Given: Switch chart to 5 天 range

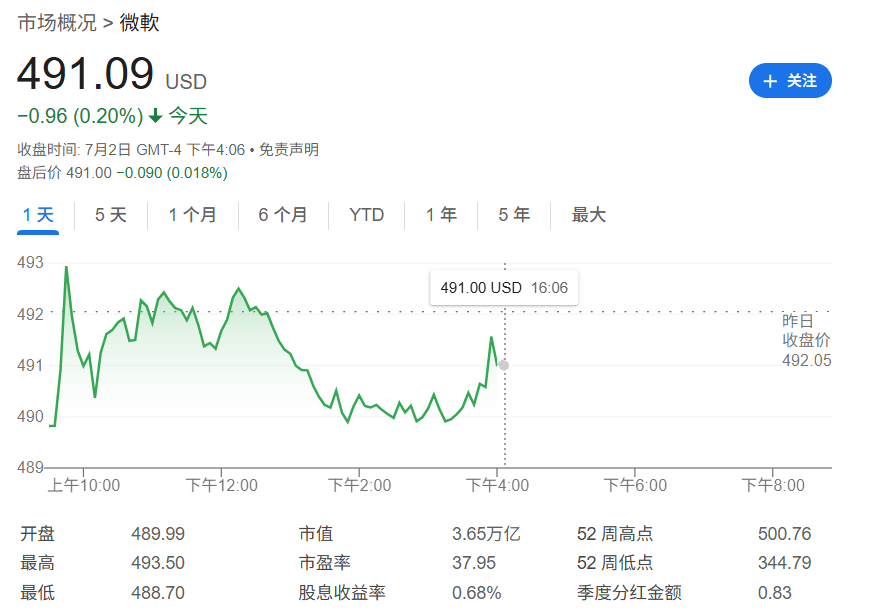Looking at the screenshot, I should pos(111,215).
